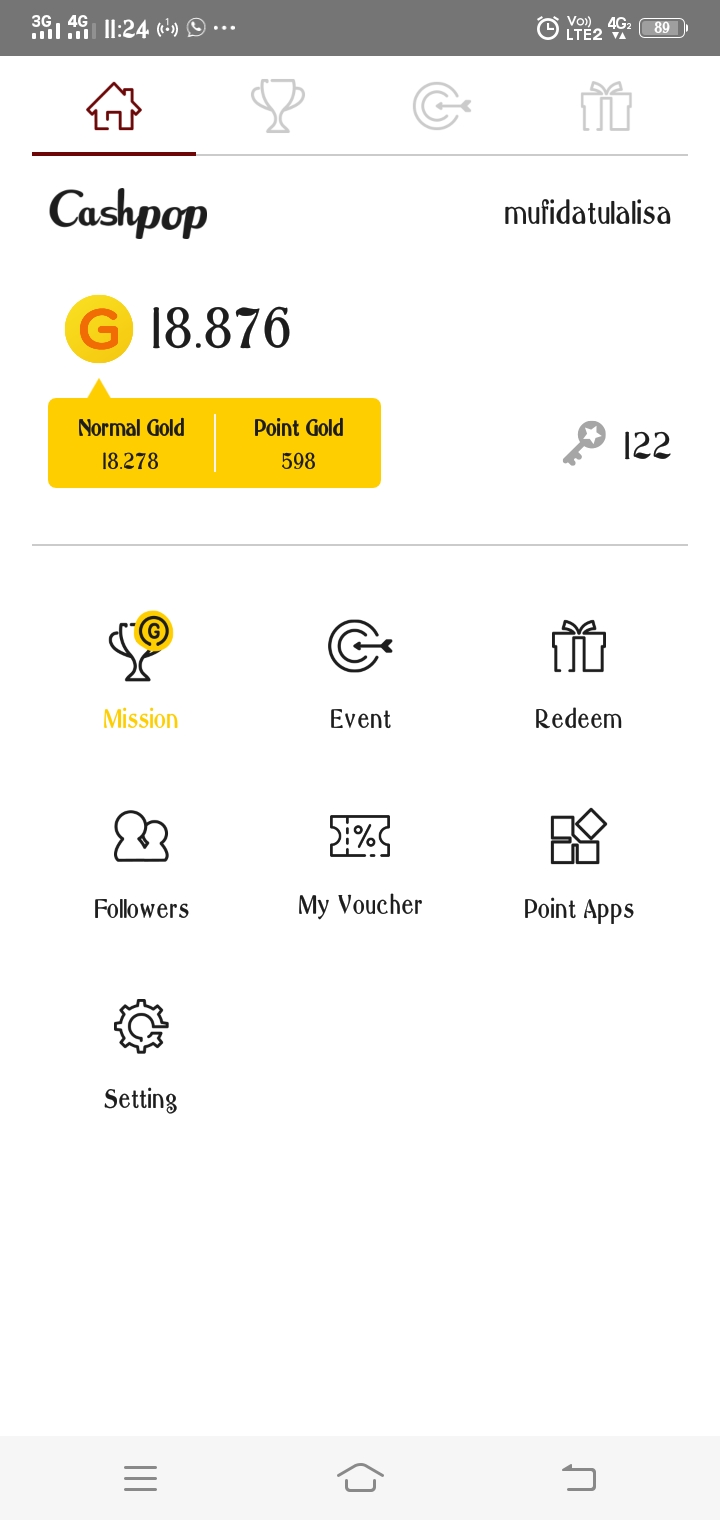Open the gift tab at top

click(x=606, y=105)
